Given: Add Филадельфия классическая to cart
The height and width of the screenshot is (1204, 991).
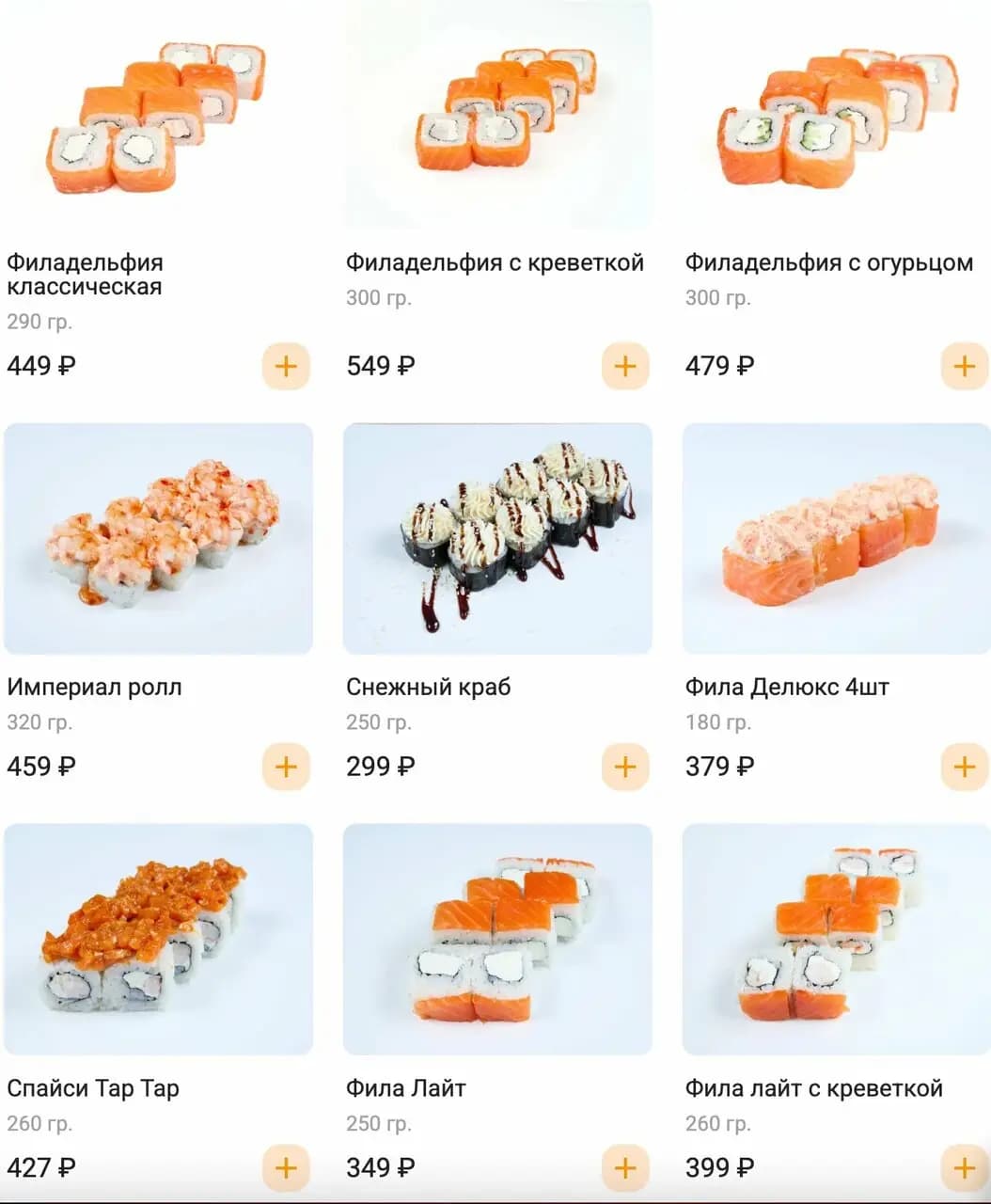Looking at the screenshot, I should (x=286, y=366).
